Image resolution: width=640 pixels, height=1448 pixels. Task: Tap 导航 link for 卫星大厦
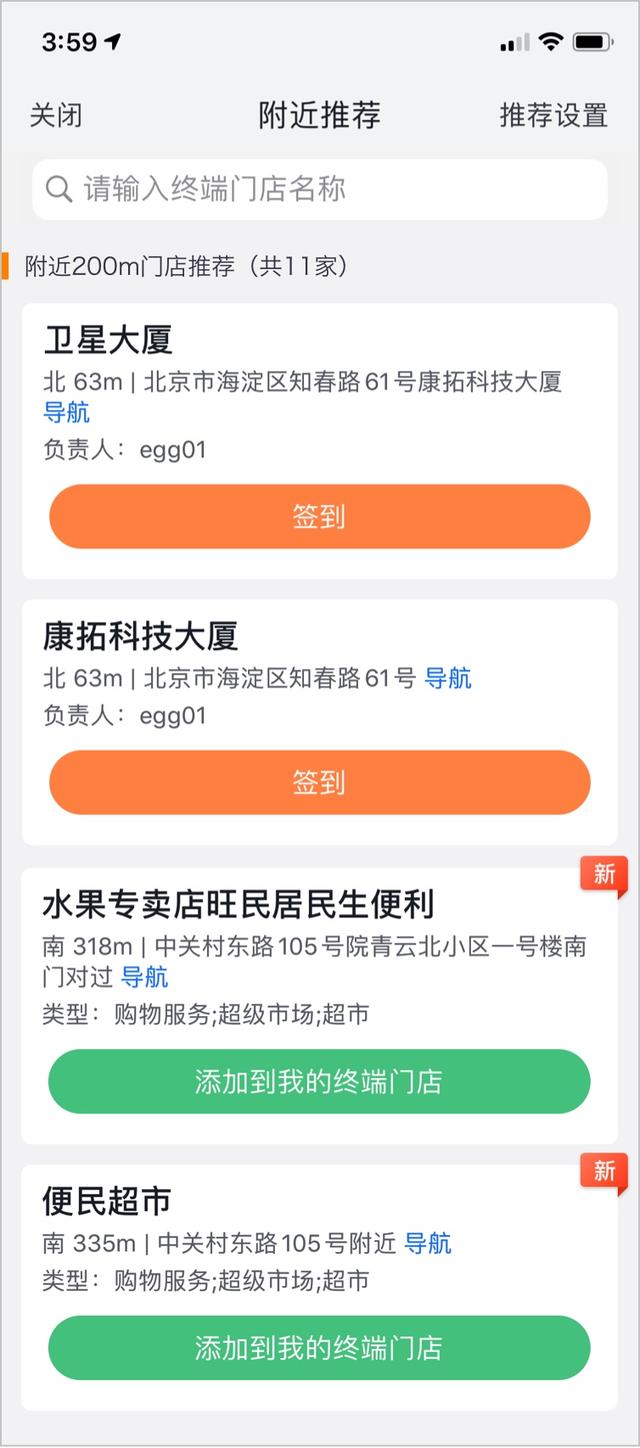pyautogui.click(x=66, y=411)
